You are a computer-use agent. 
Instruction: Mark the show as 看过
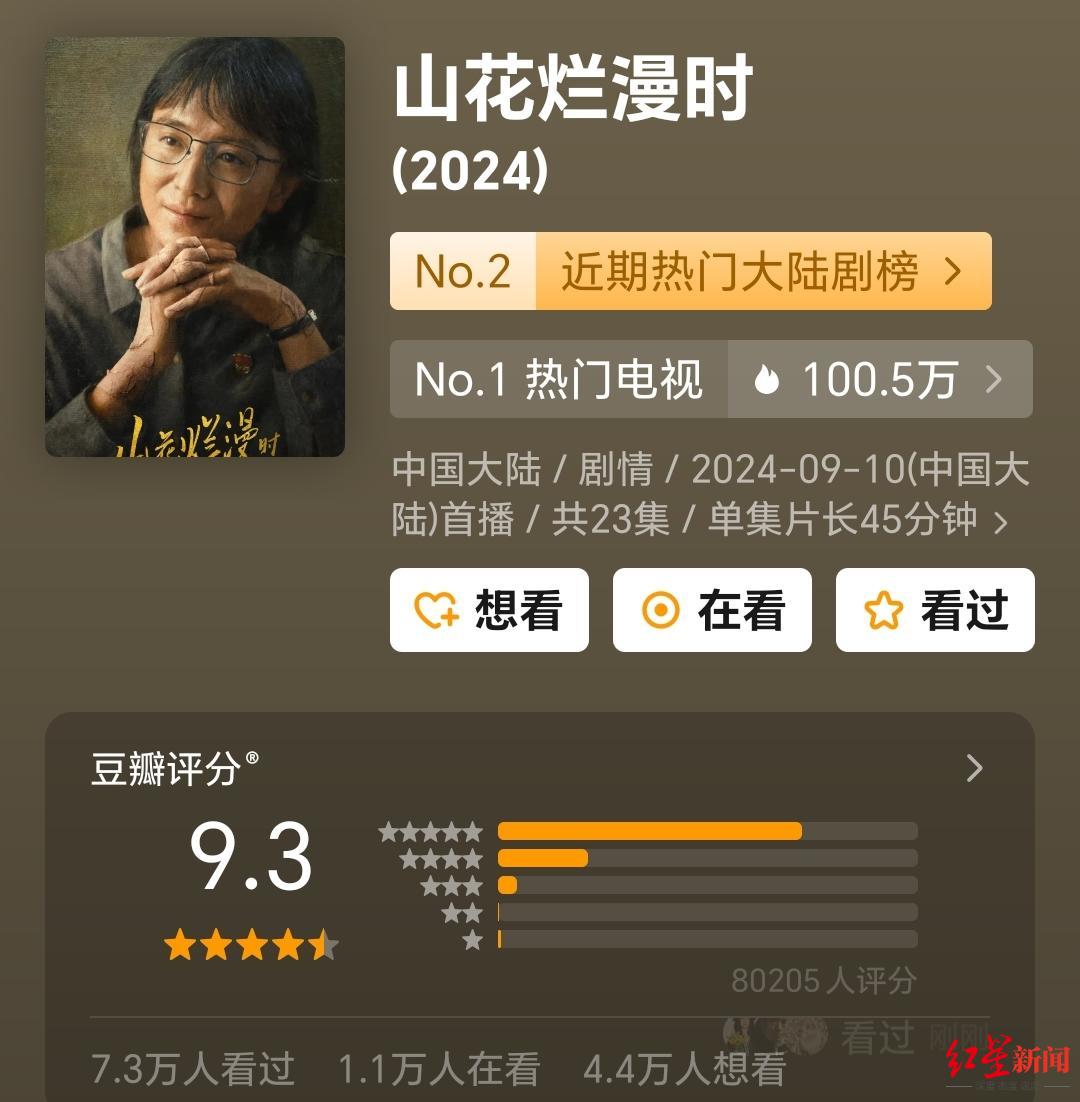(935, 610)
